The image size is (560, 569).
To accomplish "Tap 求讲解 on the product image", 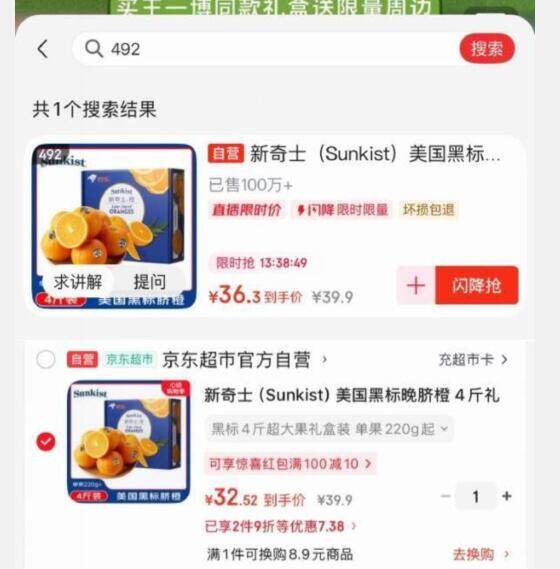I will [78, 282].
